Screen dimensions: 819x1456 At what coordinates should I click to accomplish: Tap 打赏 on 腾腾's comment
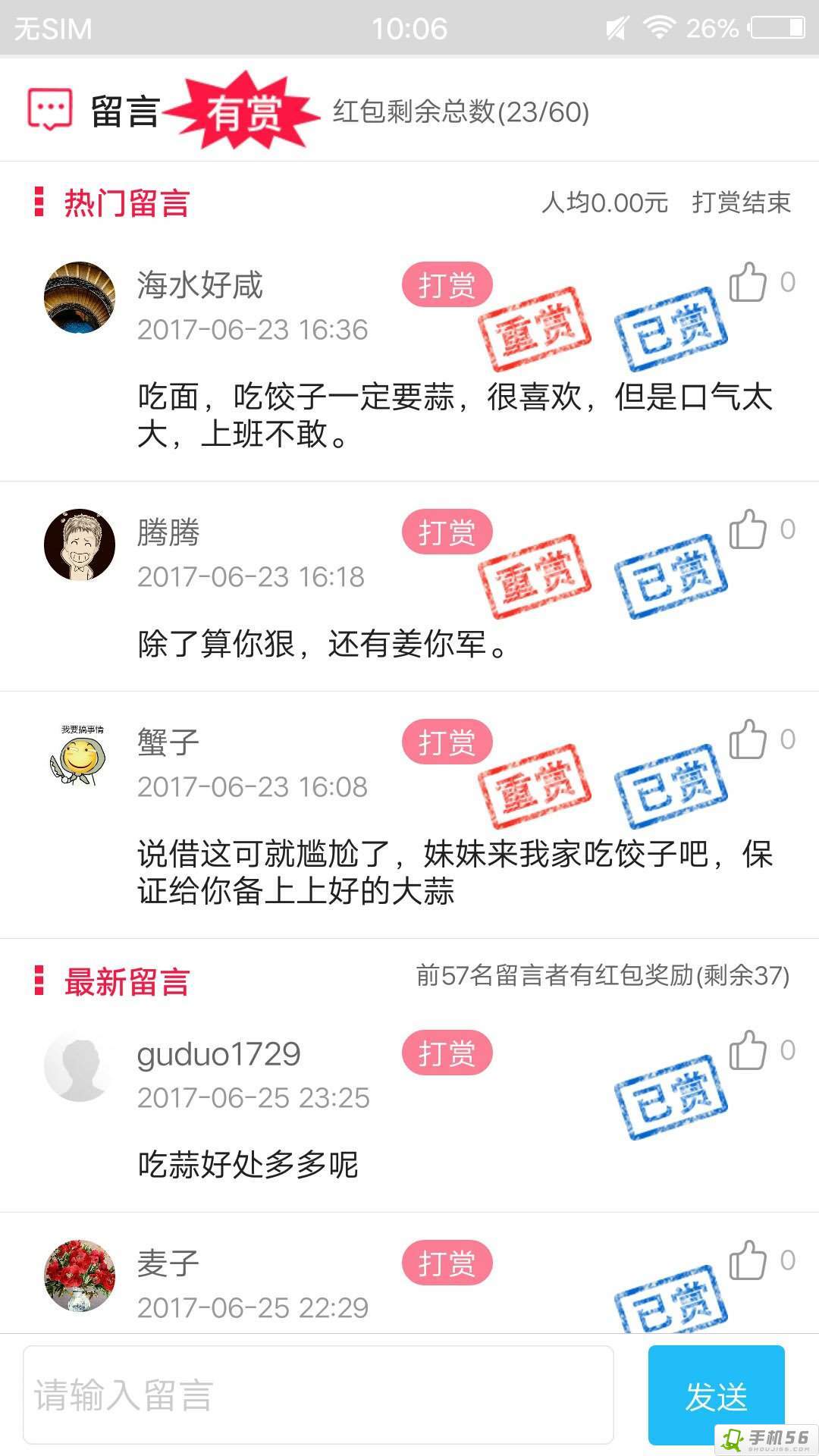coord(447,532)
